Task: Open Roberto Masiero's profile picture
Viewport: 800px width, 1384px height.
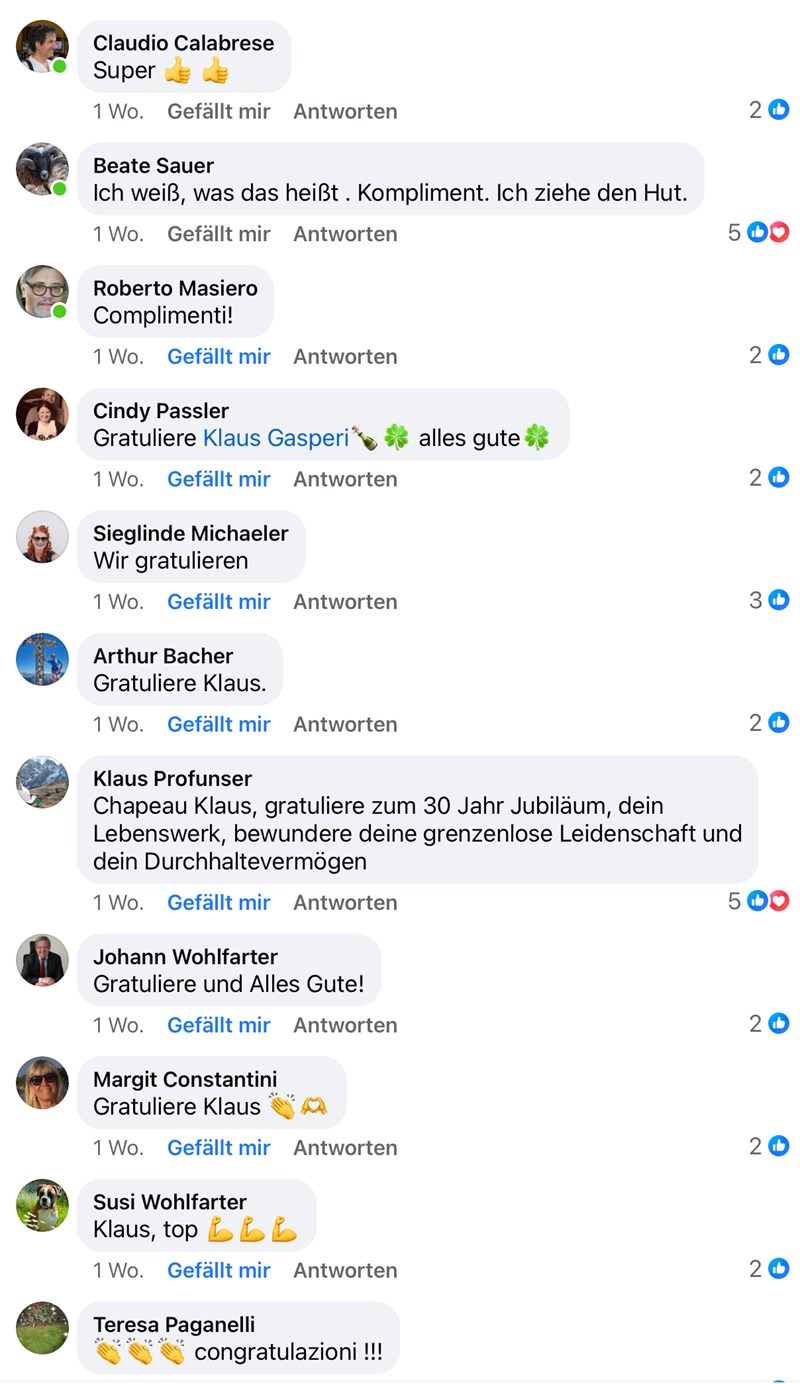Action: coord(42,291)
